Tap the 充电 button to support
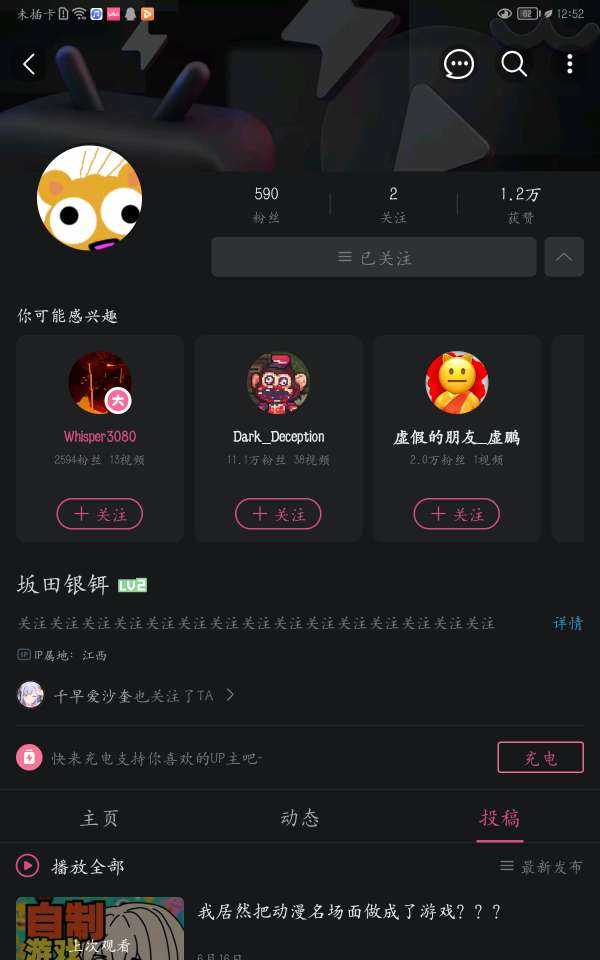Viewport: 600px width, 960px height. tap(540, 758)
